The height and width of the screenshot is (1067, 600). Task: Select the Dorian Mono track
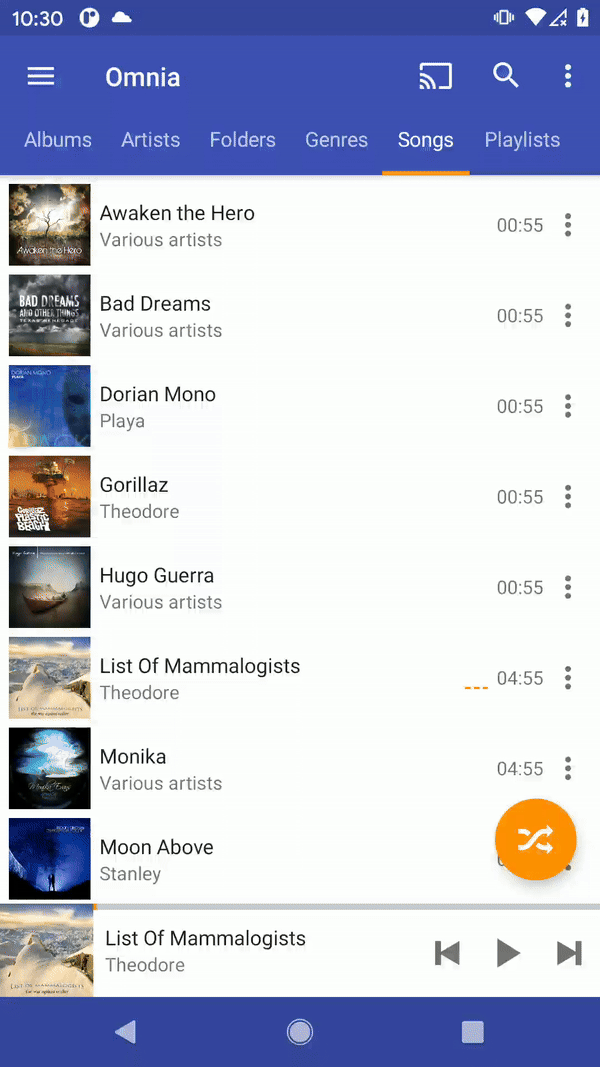[x=250, y=407]
